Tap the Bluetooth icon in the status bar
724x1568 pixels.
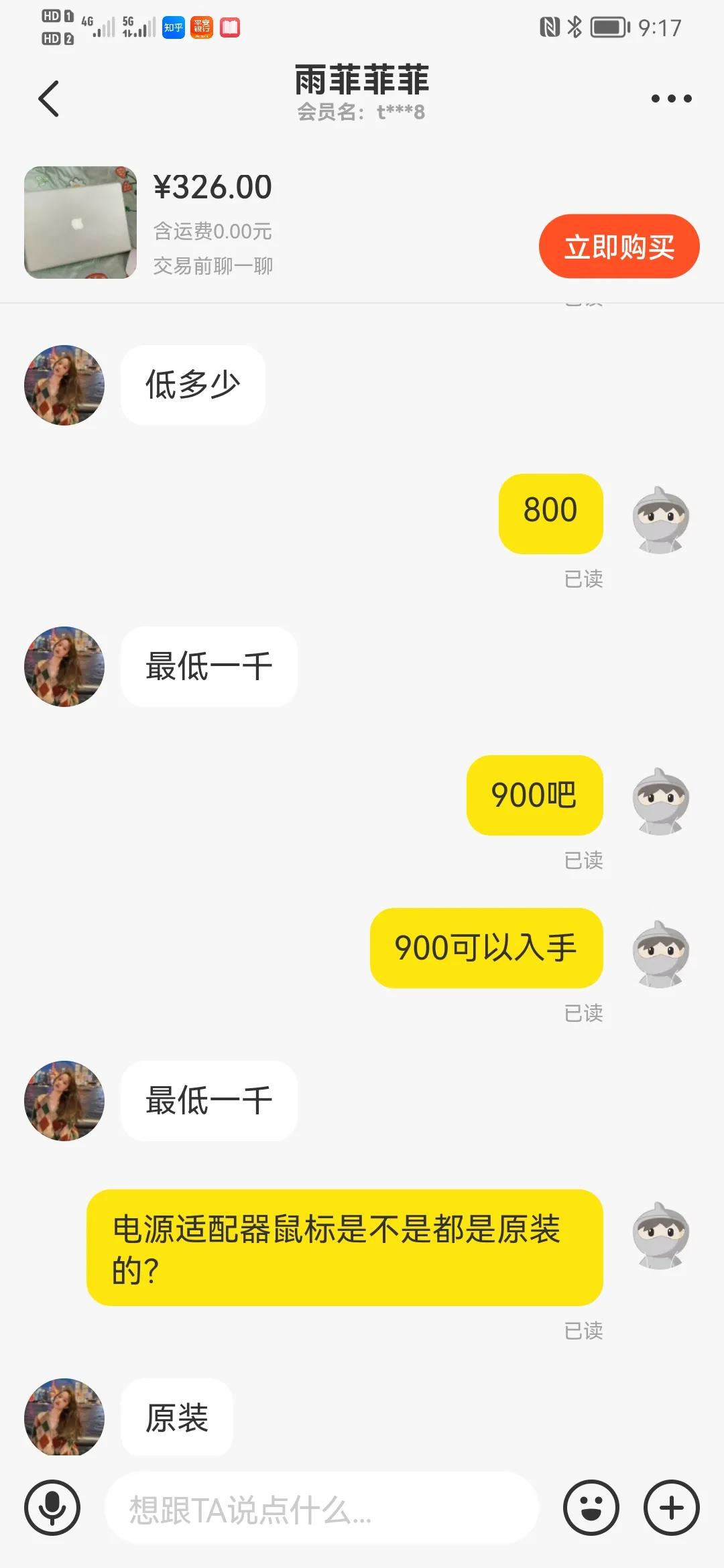coord(574,25)
